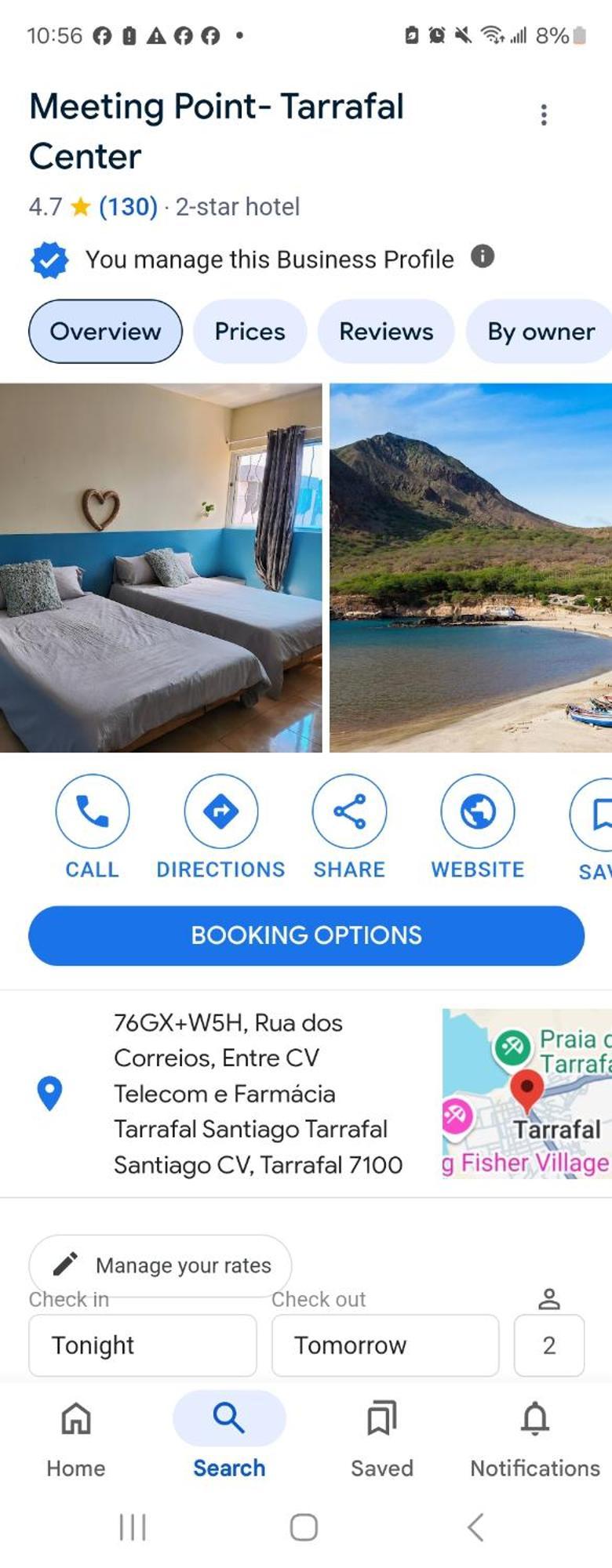Switch to the Prices tab
The image size is (612, 1568).
coord(250,331)
